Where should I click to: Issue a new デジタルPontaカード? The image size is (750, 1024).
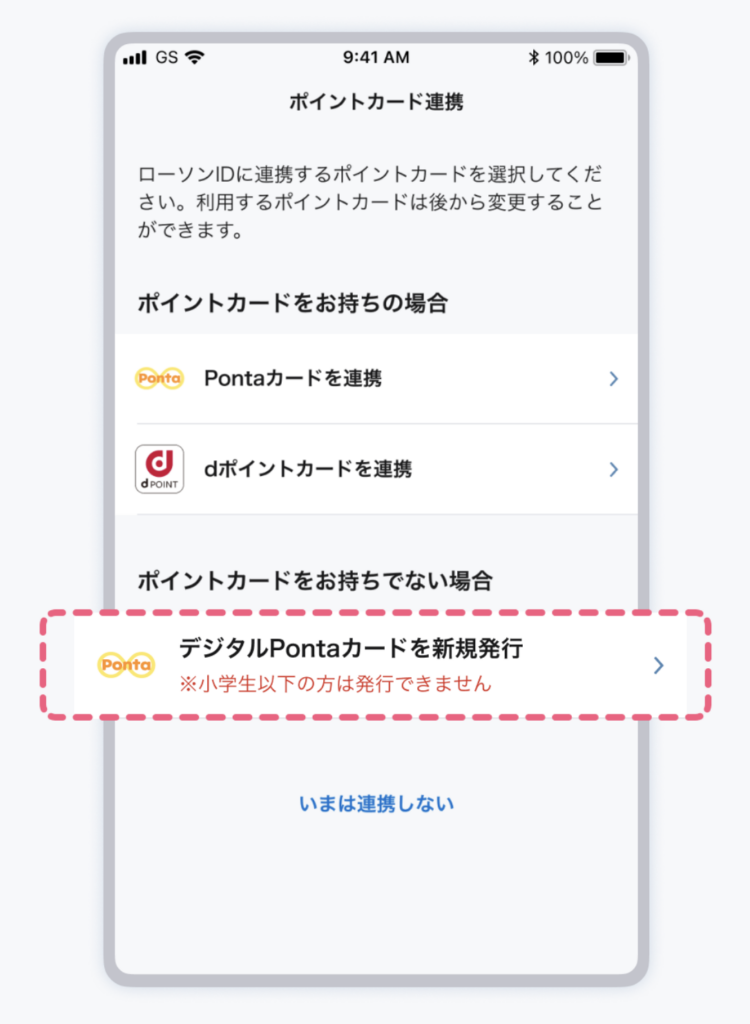[375, 665]
